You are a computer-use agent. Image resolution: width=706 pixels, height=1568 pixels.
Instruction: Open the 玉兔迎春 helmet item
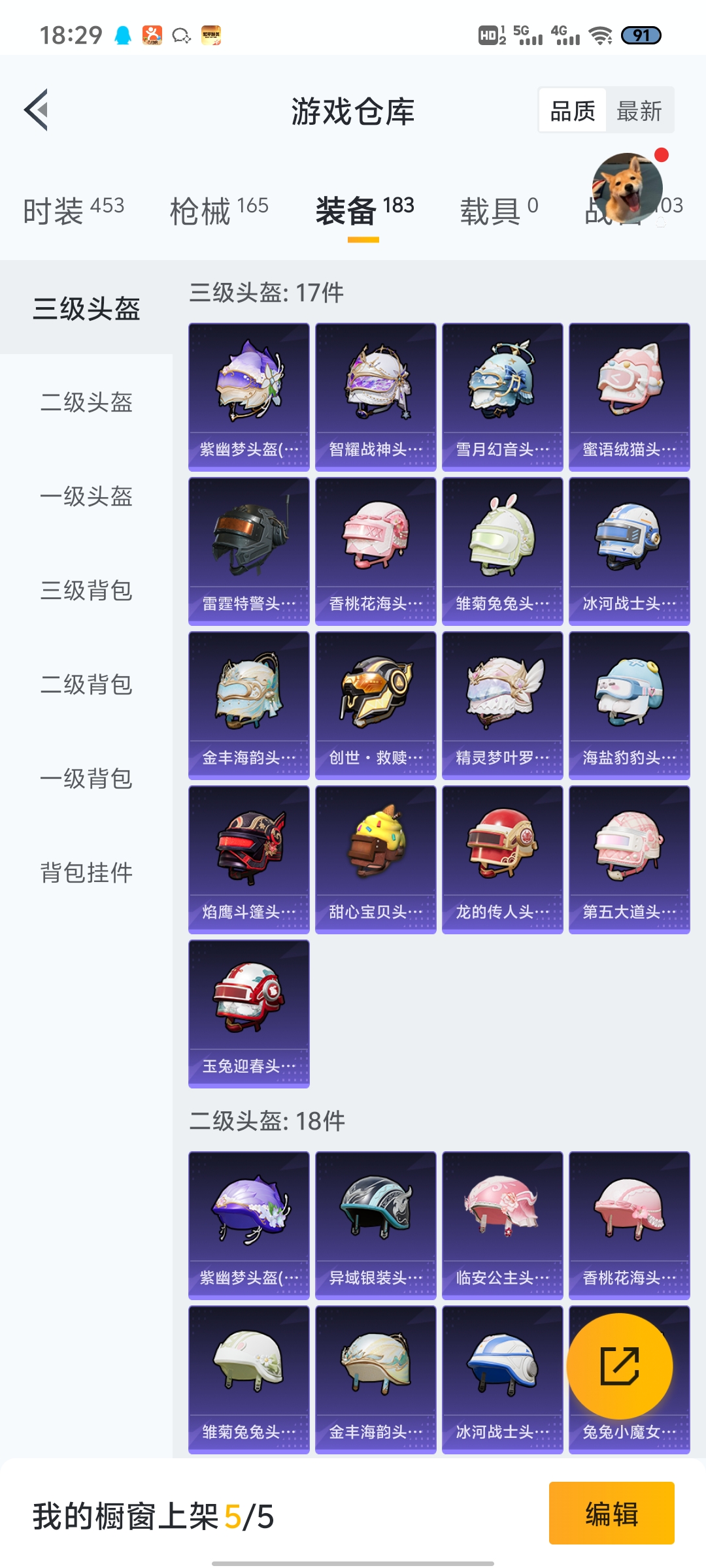pyautogui.click(x=249, y=1014)
